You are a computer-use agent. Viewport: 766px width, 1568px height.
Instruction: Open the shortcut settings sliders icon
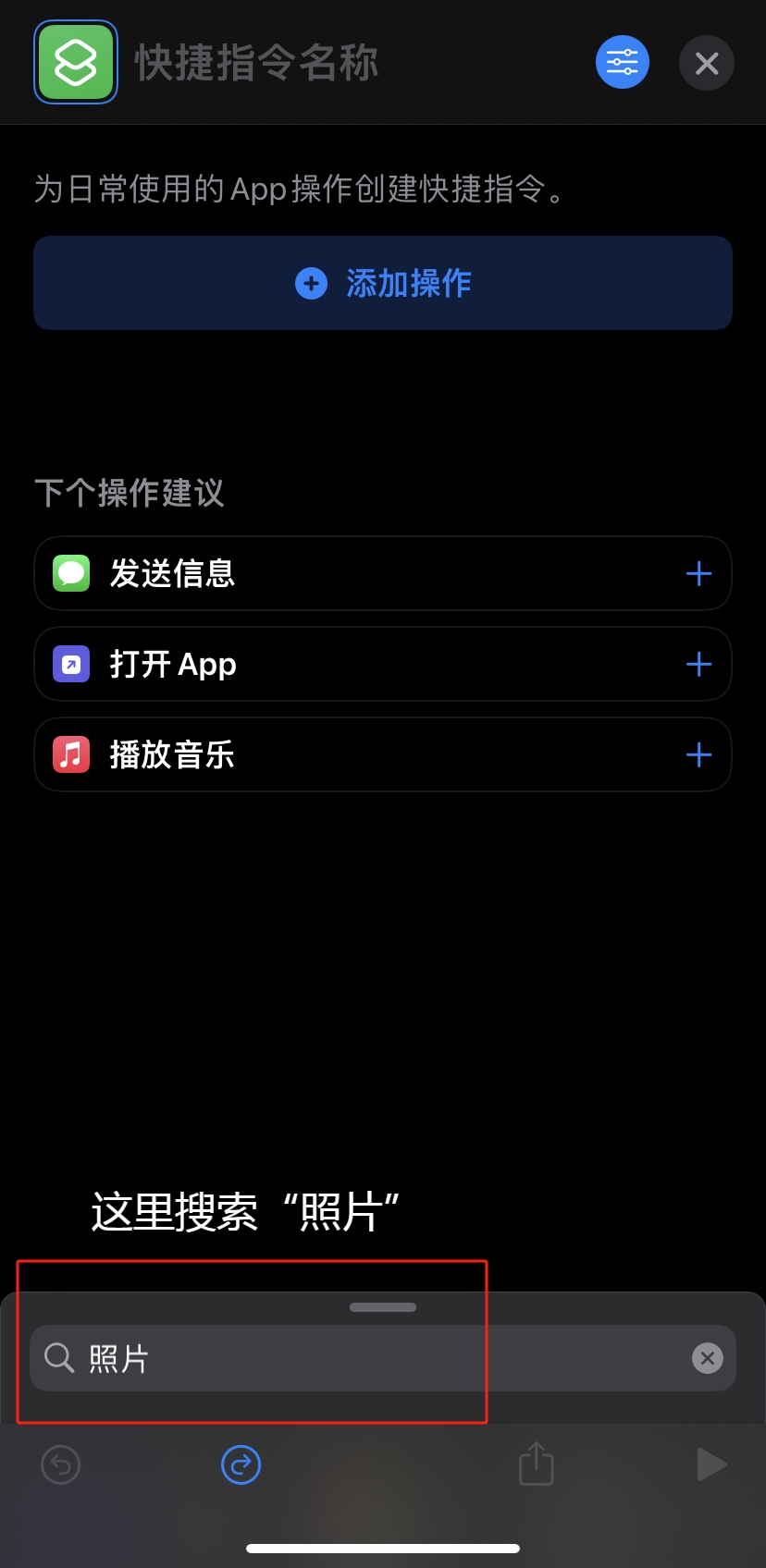click(x=622, y=63)
